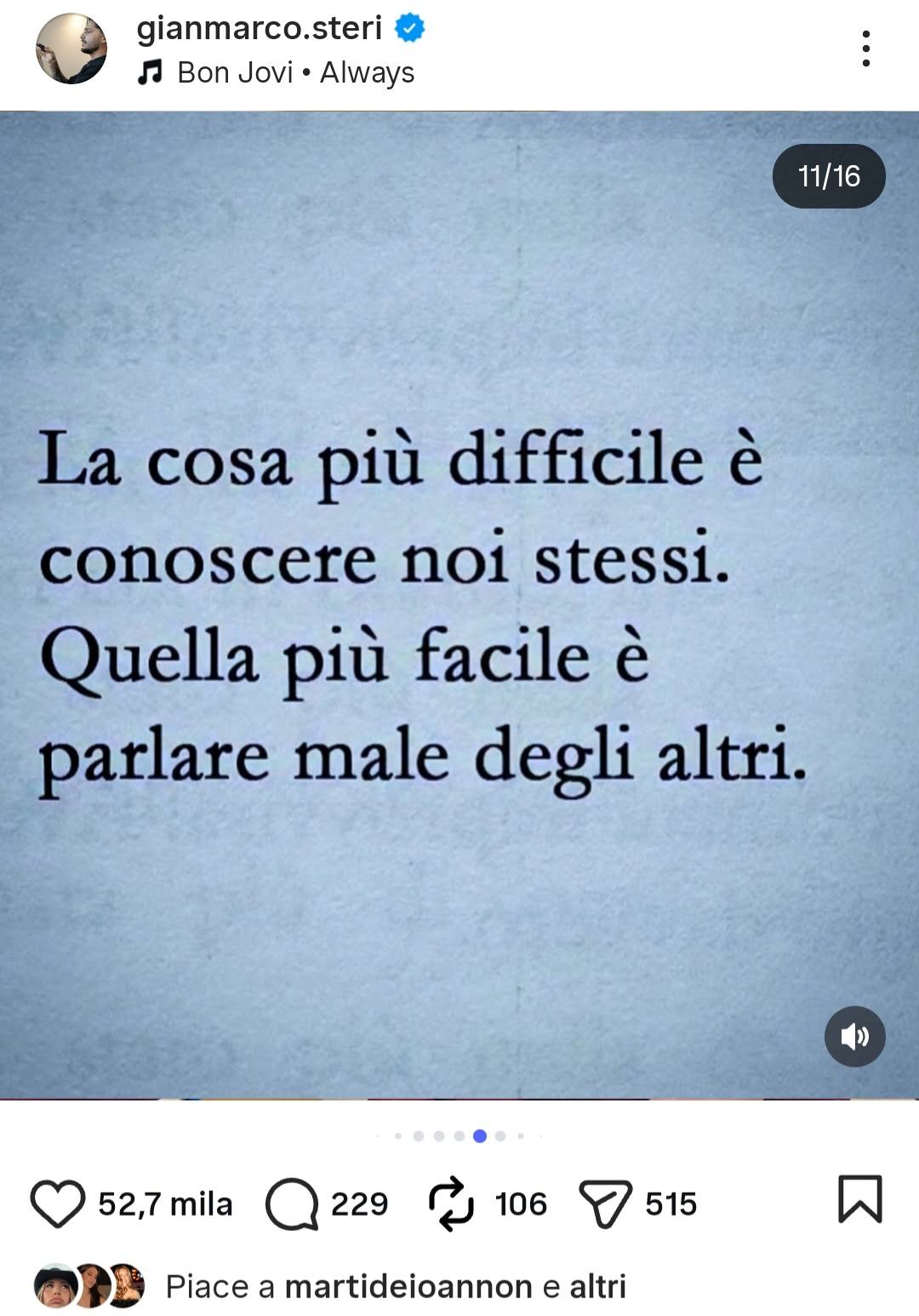919x1316 pixels.
Task: Open the gianmarco.steri username link
Action: pyautogui.click(x=259, y=28)
